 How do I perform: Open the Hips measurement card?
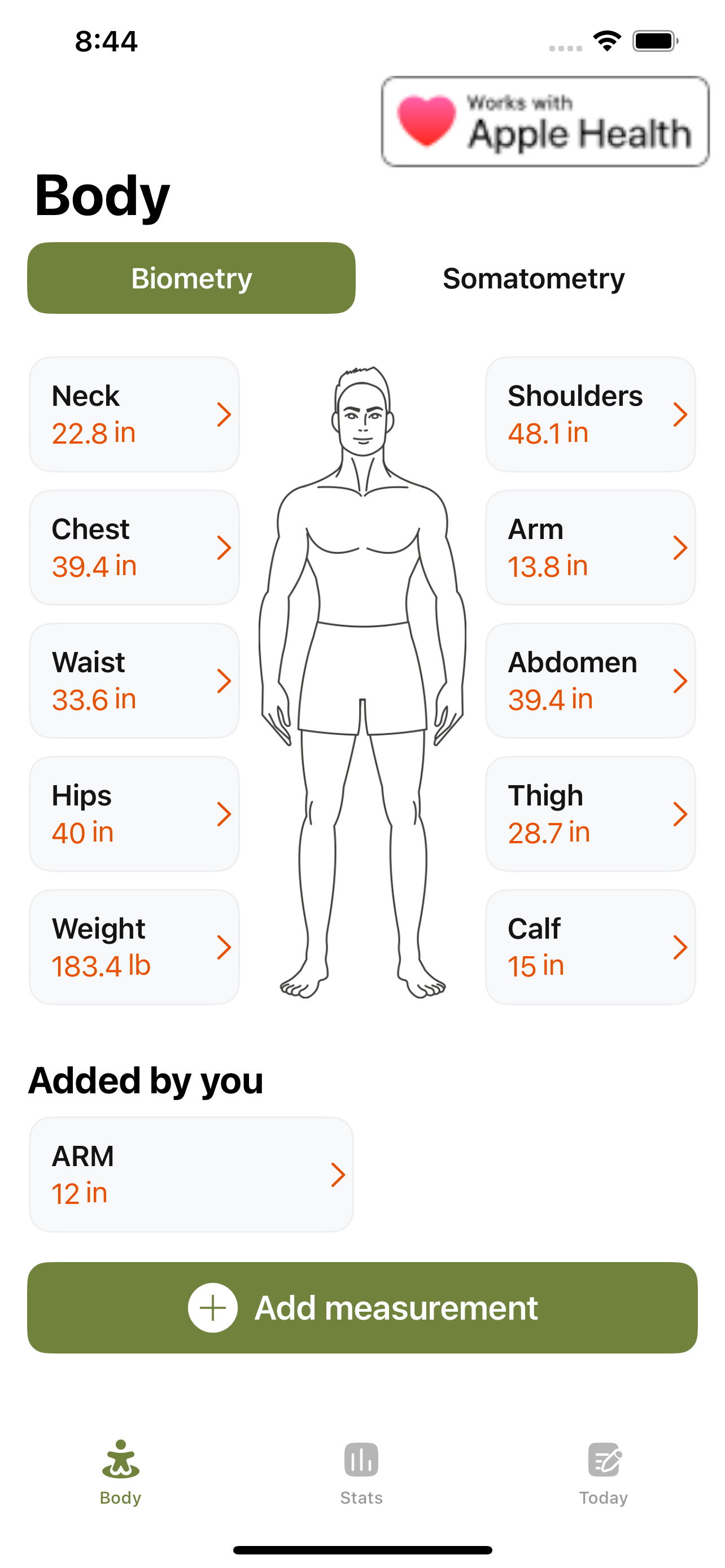pyautogui.click(x=134, y=813)
